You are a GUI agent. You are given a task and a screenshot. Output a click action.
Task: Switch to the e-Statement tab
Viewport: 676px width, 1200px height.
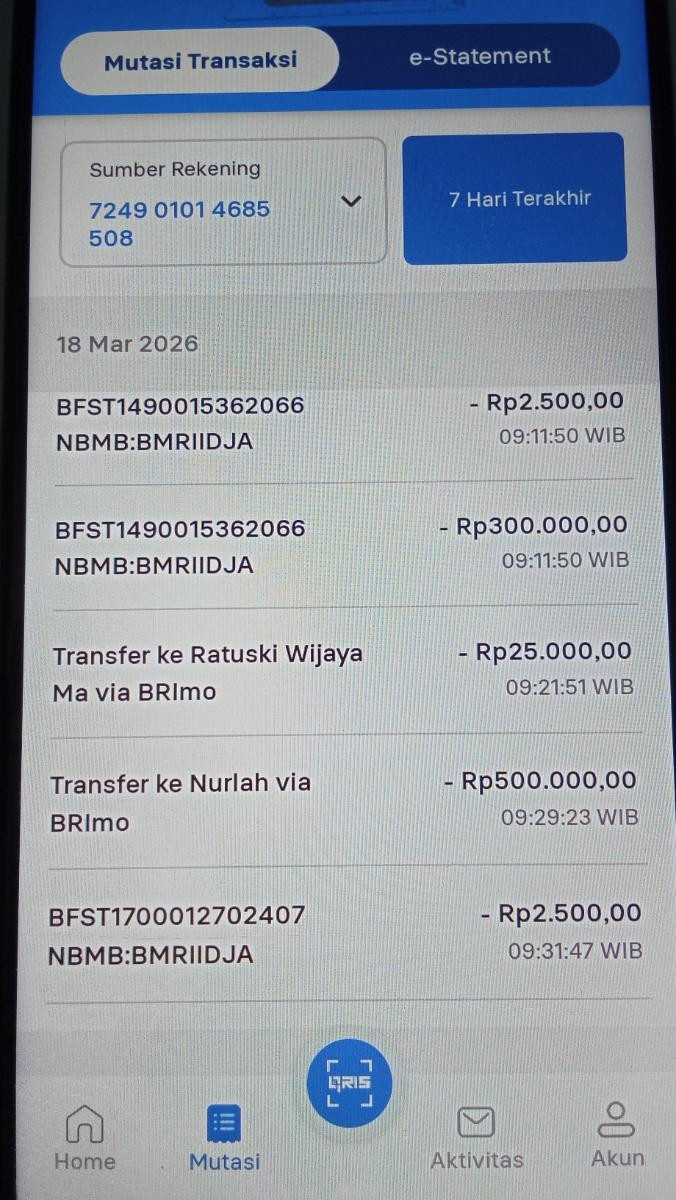(479, 57)
